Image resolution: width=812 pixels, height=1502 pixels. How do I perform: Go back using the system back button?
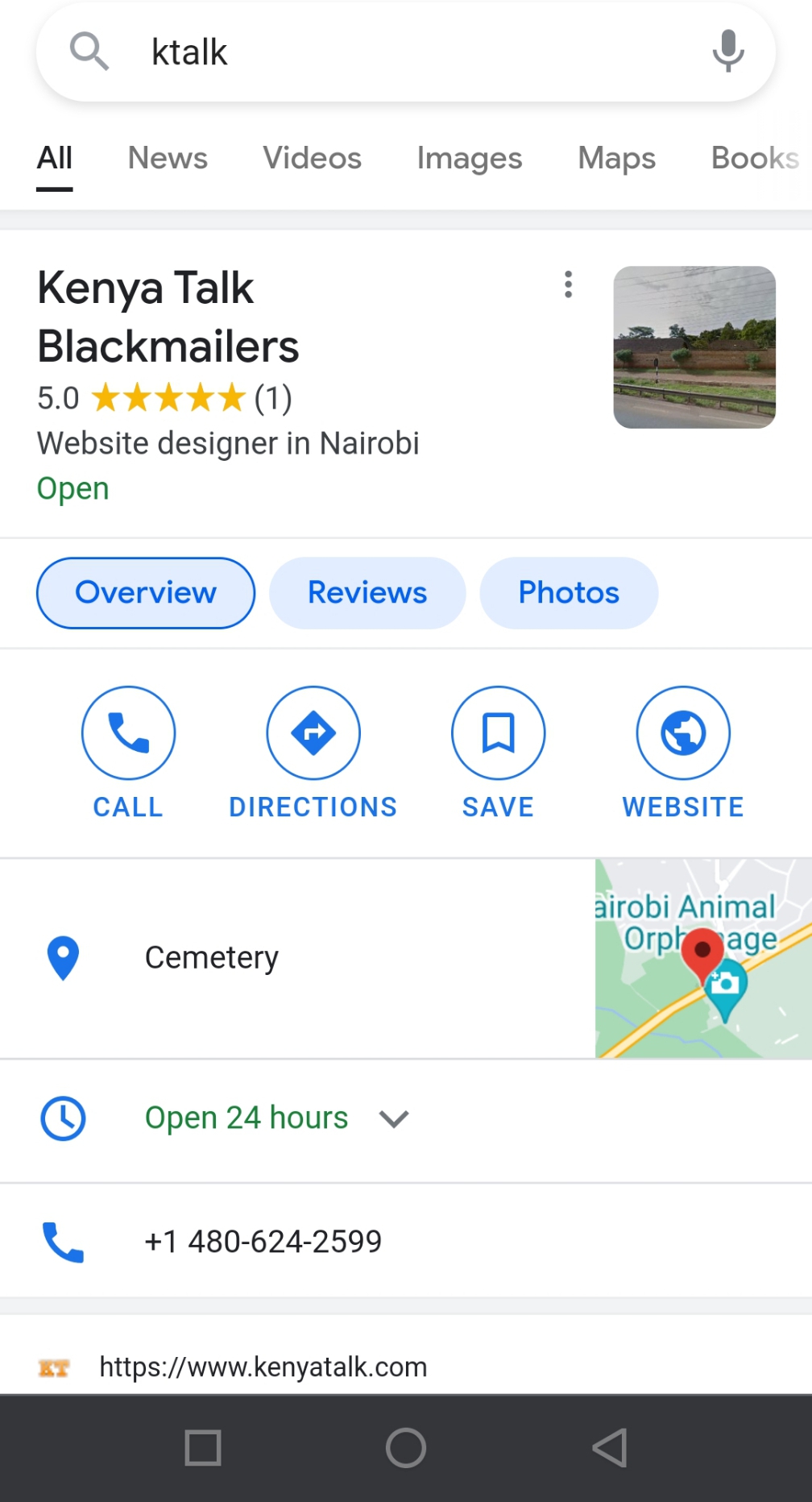coord(610,1448)
